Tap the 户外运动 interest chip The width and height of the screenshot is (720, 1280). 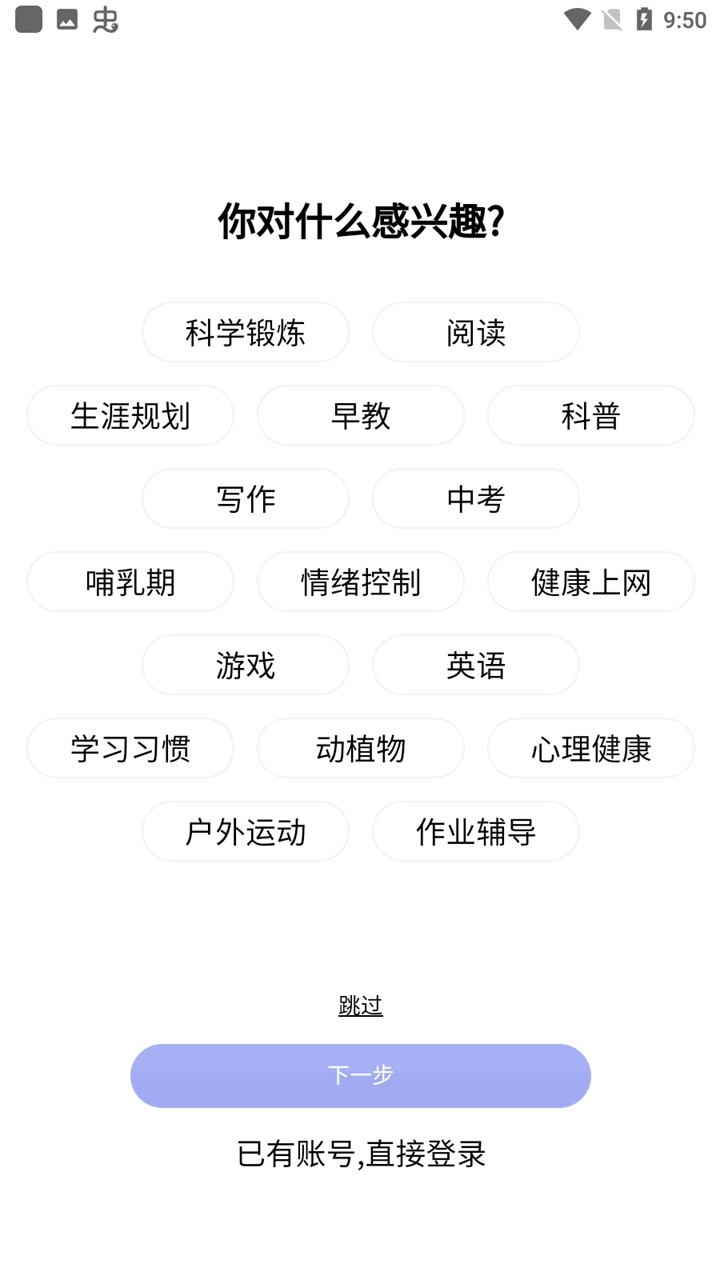tap(245, 830)
